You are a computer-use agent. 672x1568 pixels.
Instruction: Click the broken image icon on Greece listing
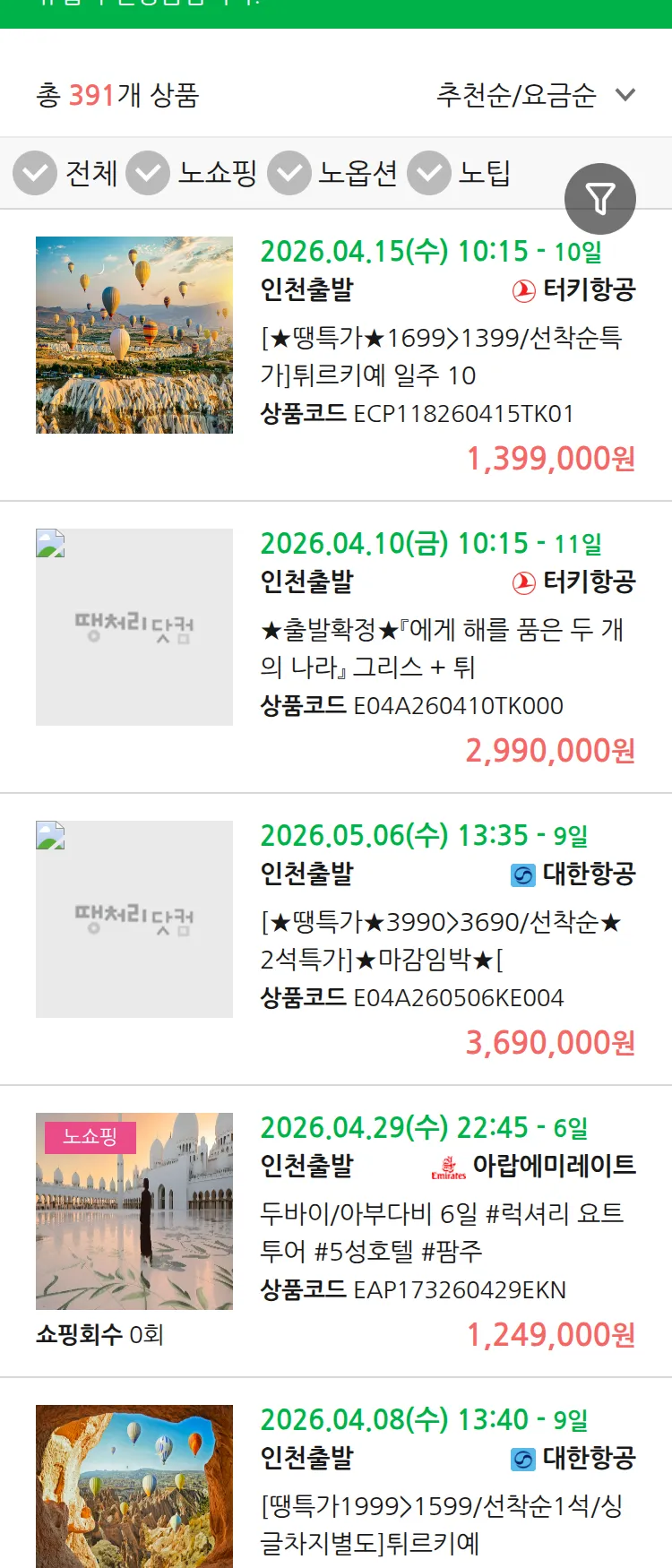[49, 542]
